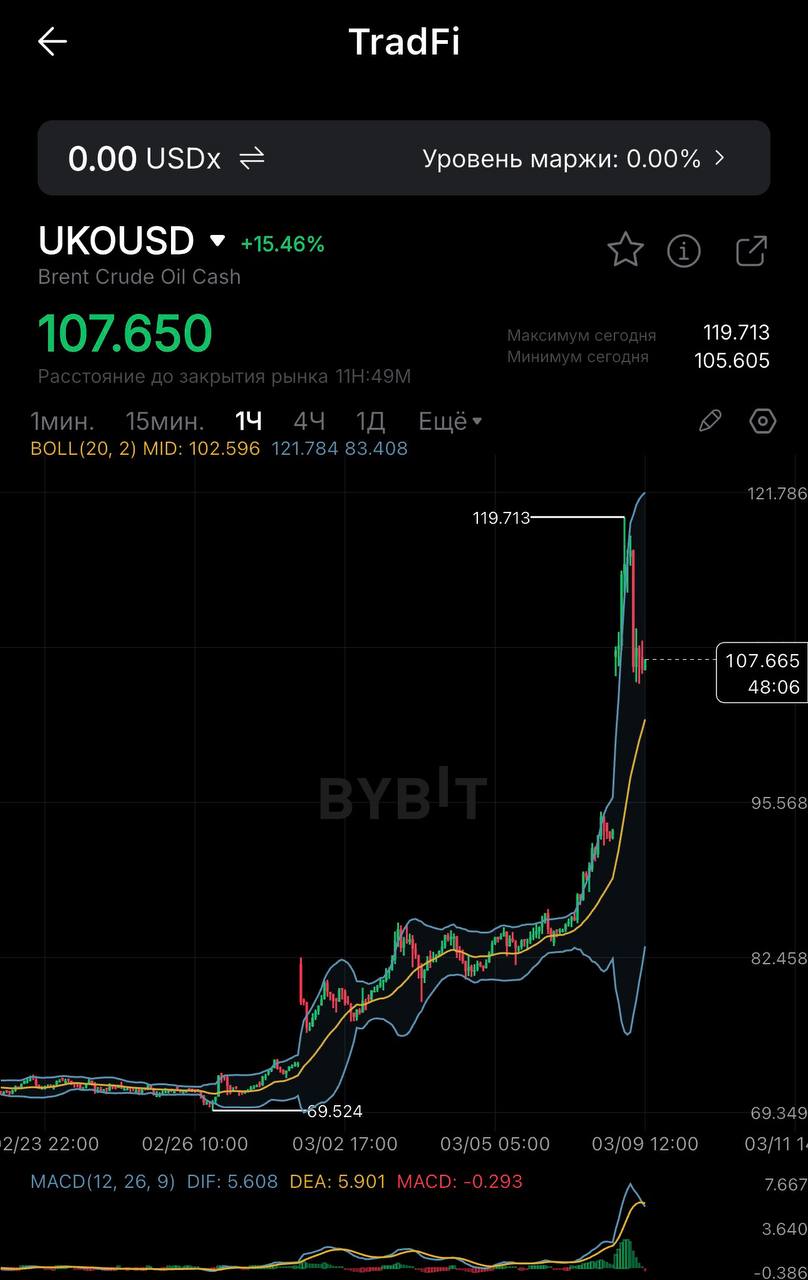Image resolution: width=808 pixels, height=1280 pixels.
Task: Switch chart to the 1мин. timeframe
Action: 62,421
